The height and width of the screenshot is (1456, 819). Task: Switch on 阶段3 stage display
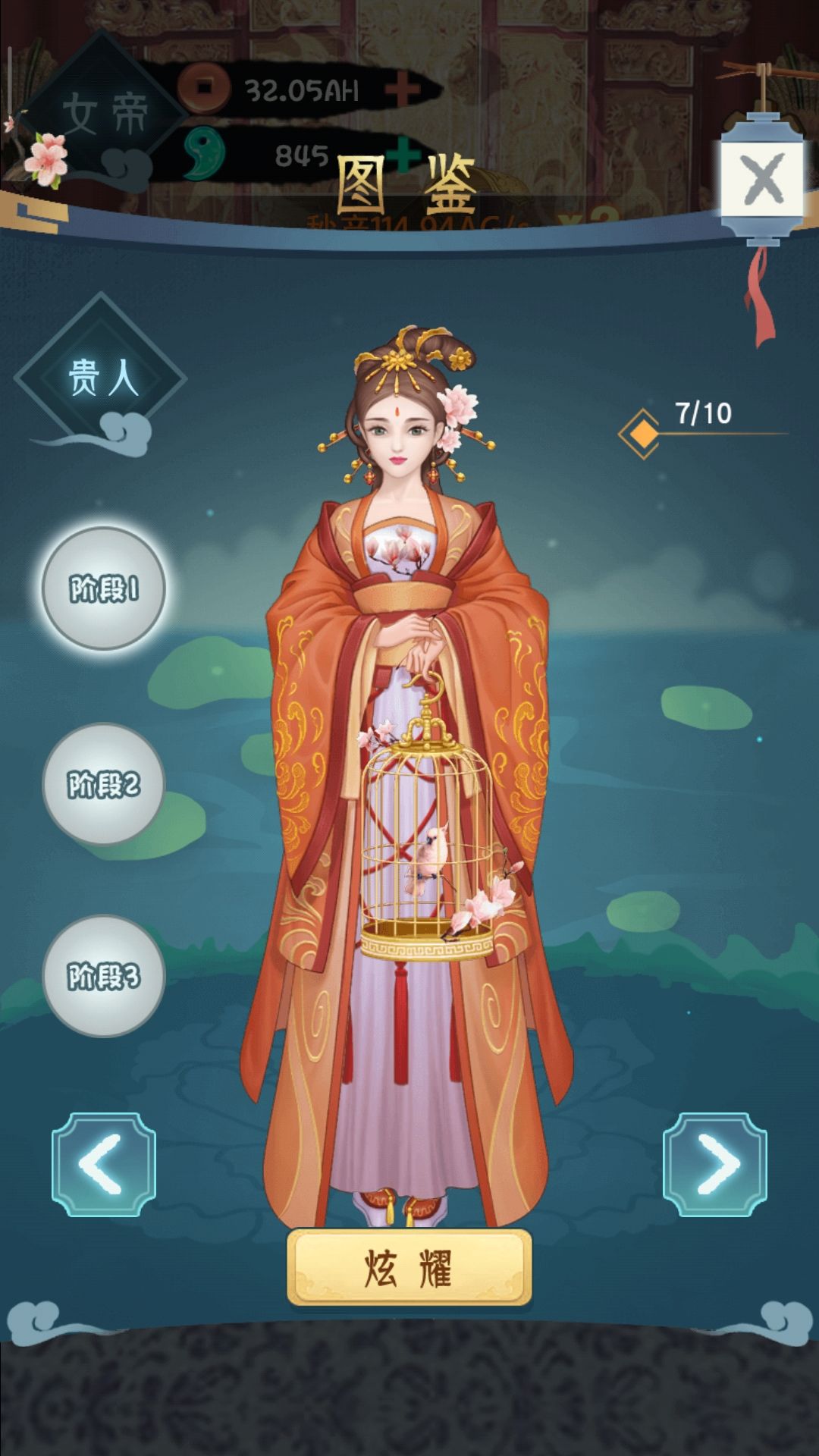103,978
